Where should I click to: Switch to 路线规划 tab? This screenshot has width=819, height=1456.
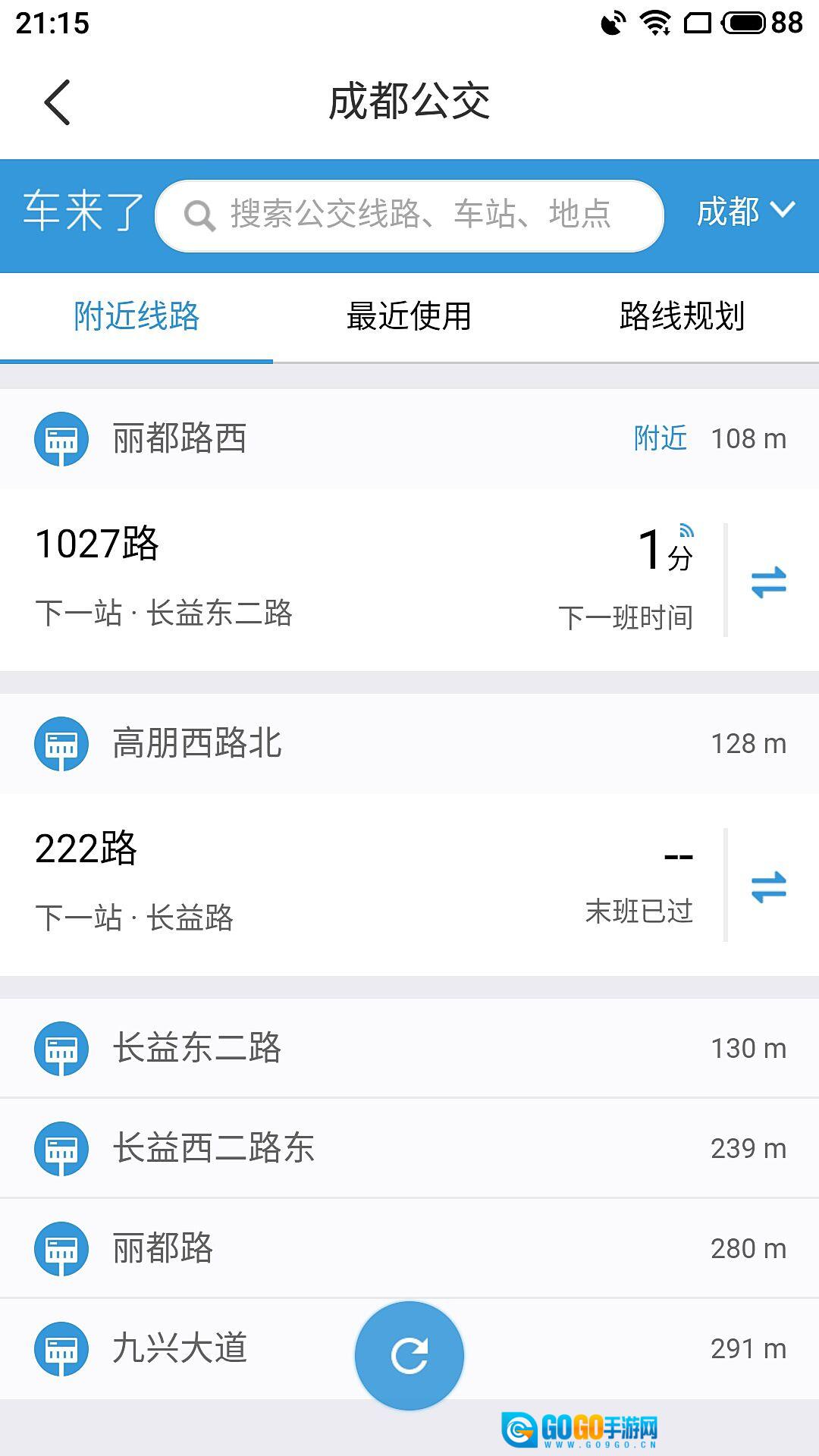coord(682,316)
